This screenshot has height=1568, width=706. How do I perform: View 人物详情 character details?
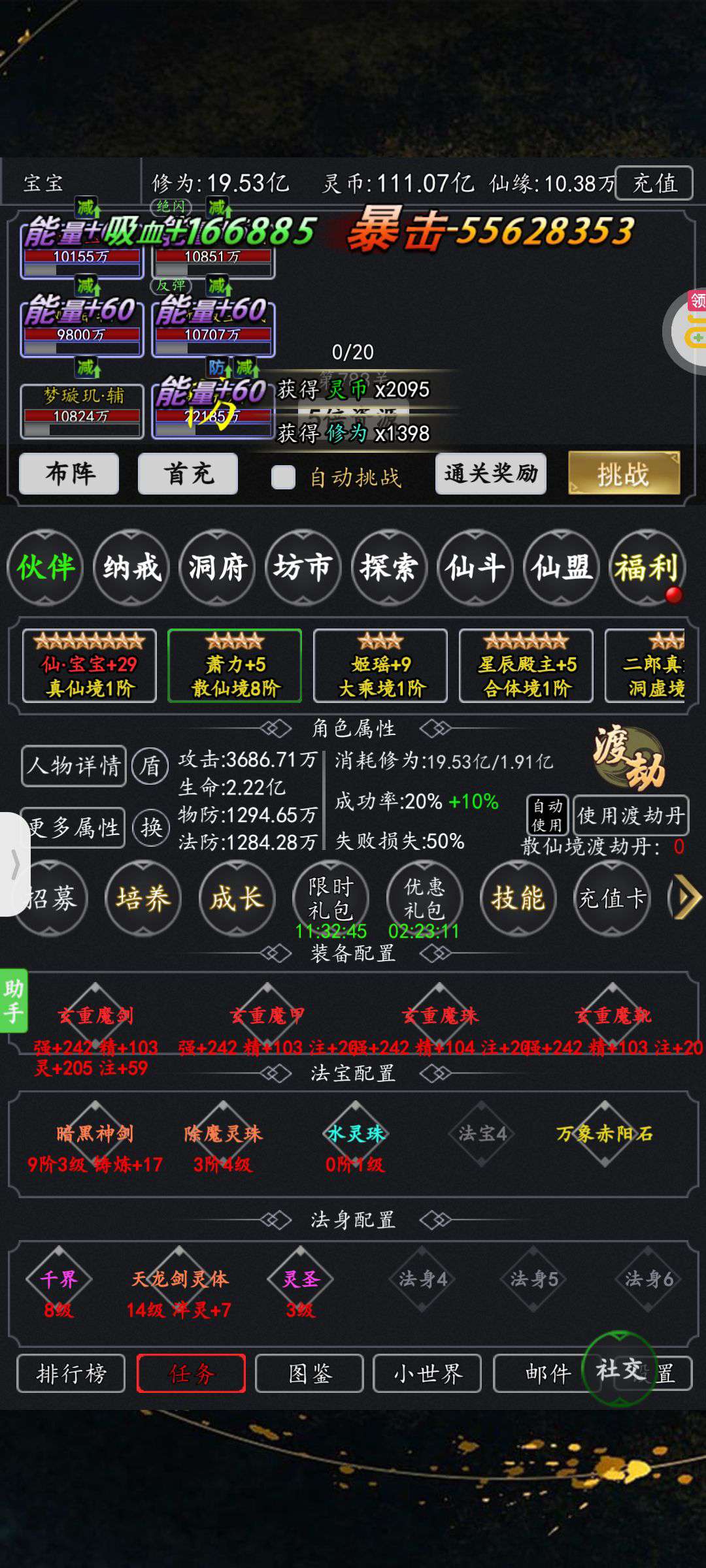74,765
